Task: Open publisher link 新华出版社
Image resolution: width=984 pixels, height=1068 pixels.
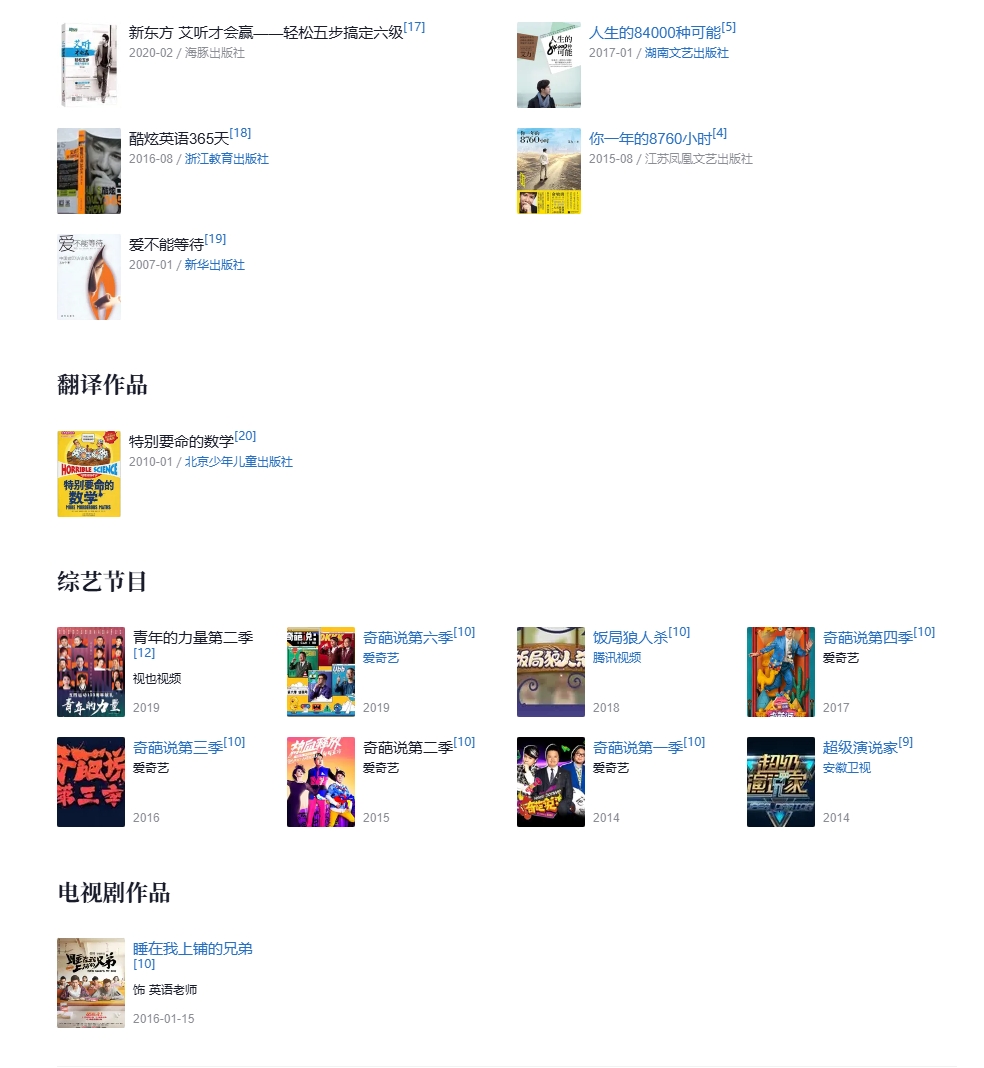Action: point(214,265)
